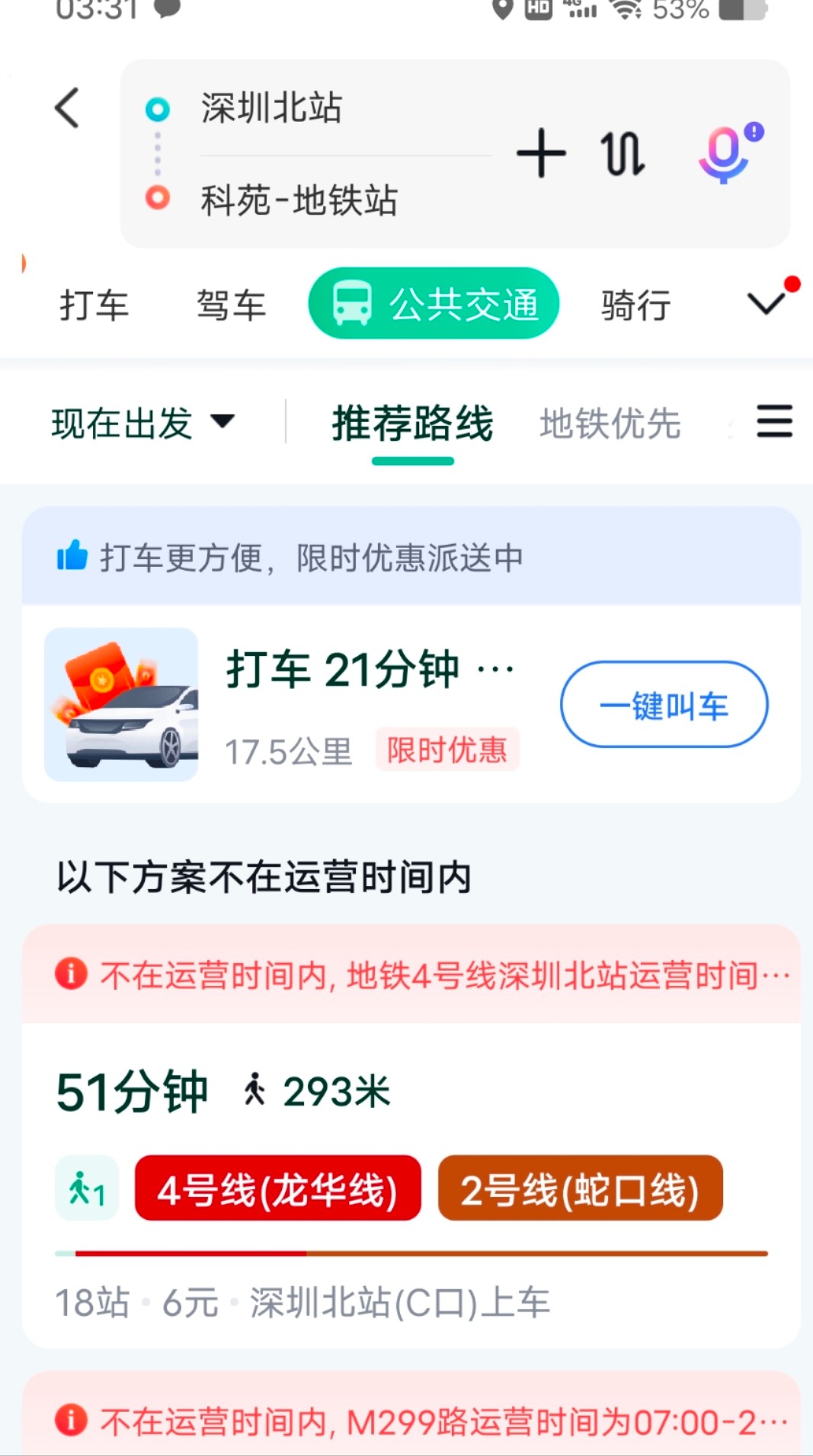Open the M299路 route card
Viewport: 813px width, 1456px height.
click(x=411, y=1420)
